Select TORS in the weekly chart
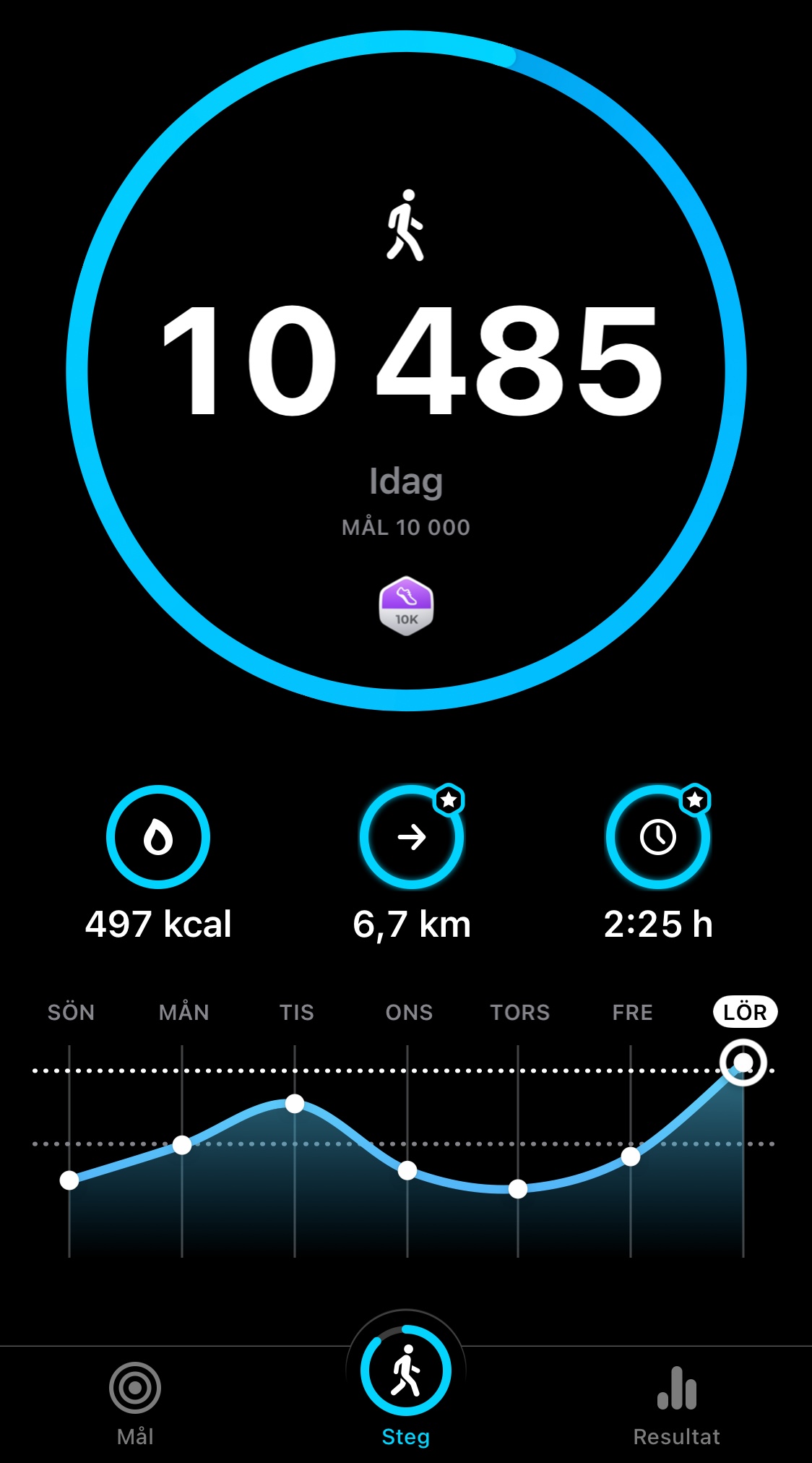Image resolution: width=812 pixels, height=1463 pixels. 519,1012
